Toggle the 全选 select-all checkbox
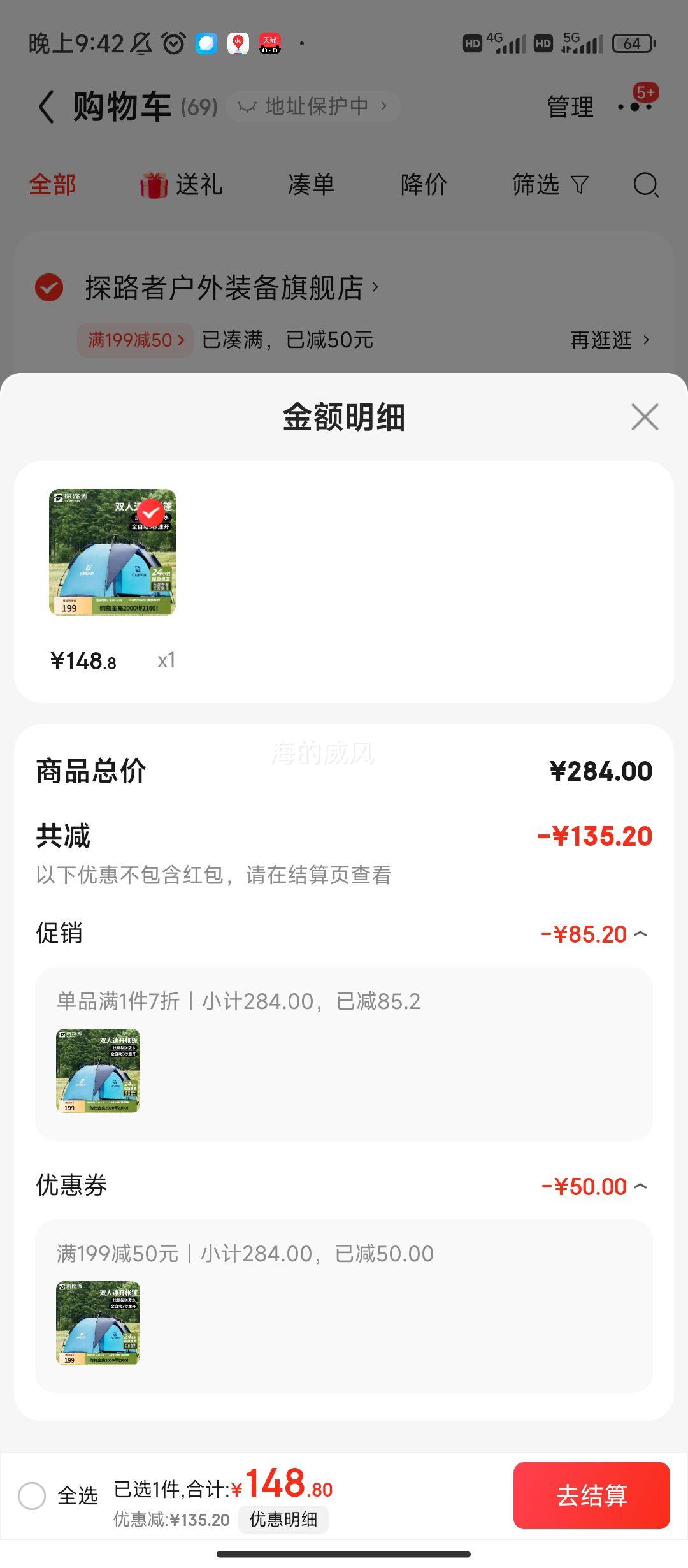688x1568 pixels. coord(32,1495)
